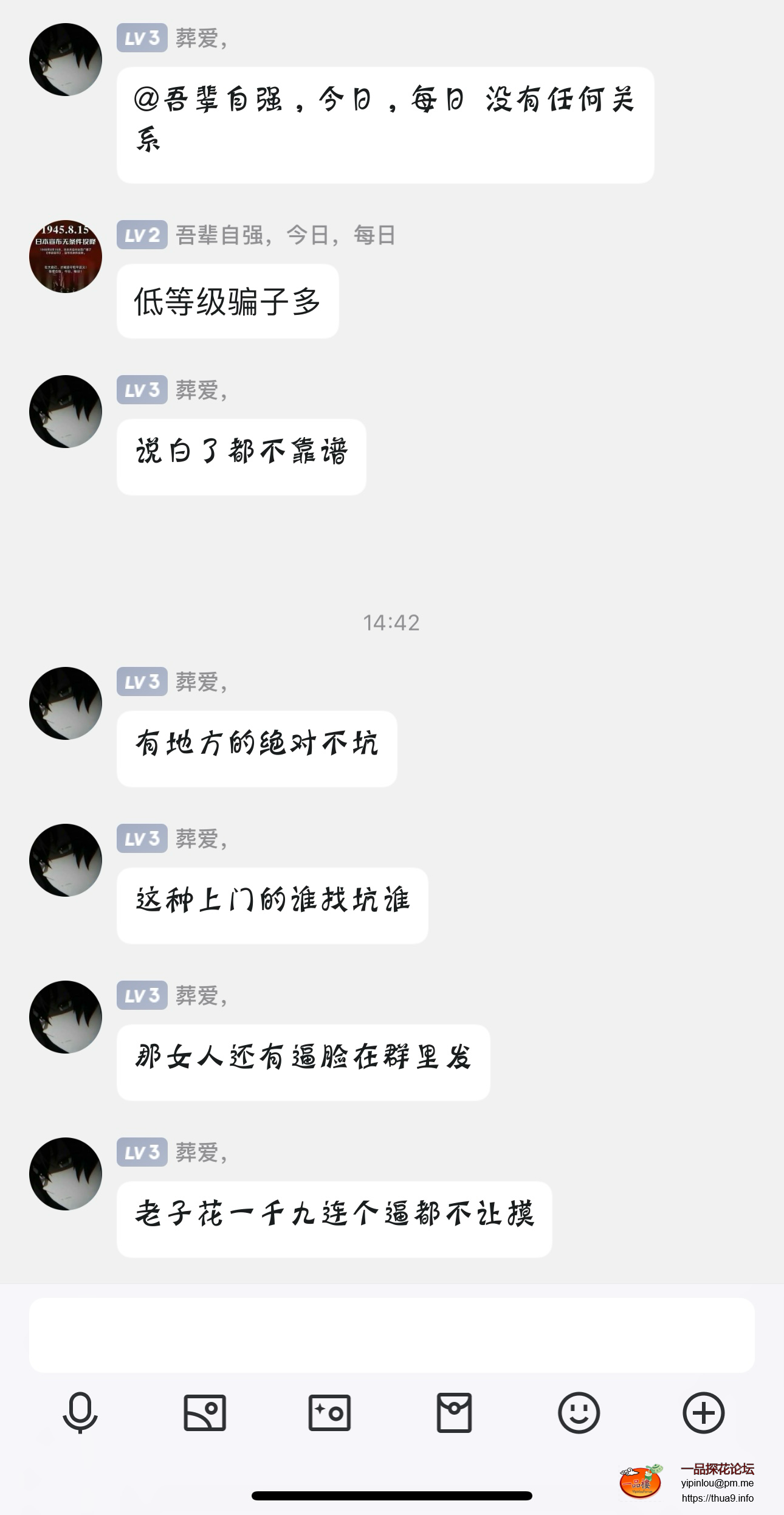Select the message bubble 低等级骗子多
Image resolution: width=784 pixels, height=1515 pixels.
click(227, 300)
